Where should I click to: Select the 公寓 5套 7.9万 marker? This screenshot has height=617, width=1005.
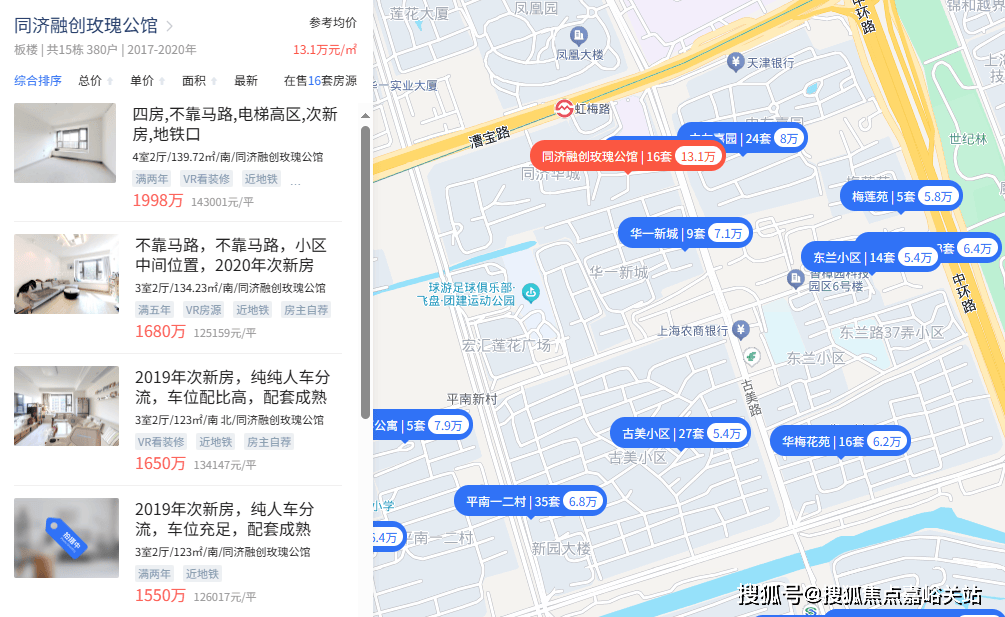point(422,425)
